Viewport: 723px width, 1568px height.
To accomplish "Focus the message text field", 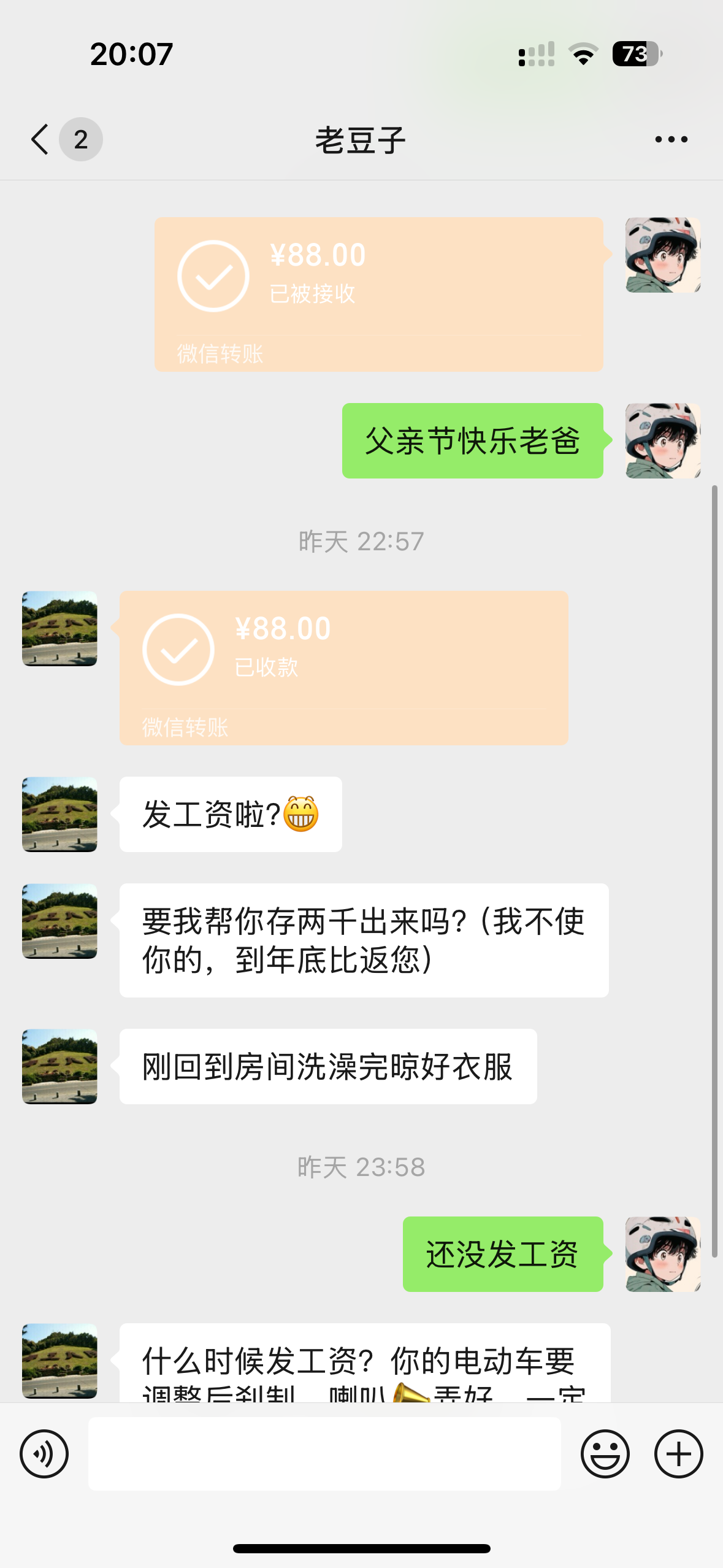I will (324, 1454).
